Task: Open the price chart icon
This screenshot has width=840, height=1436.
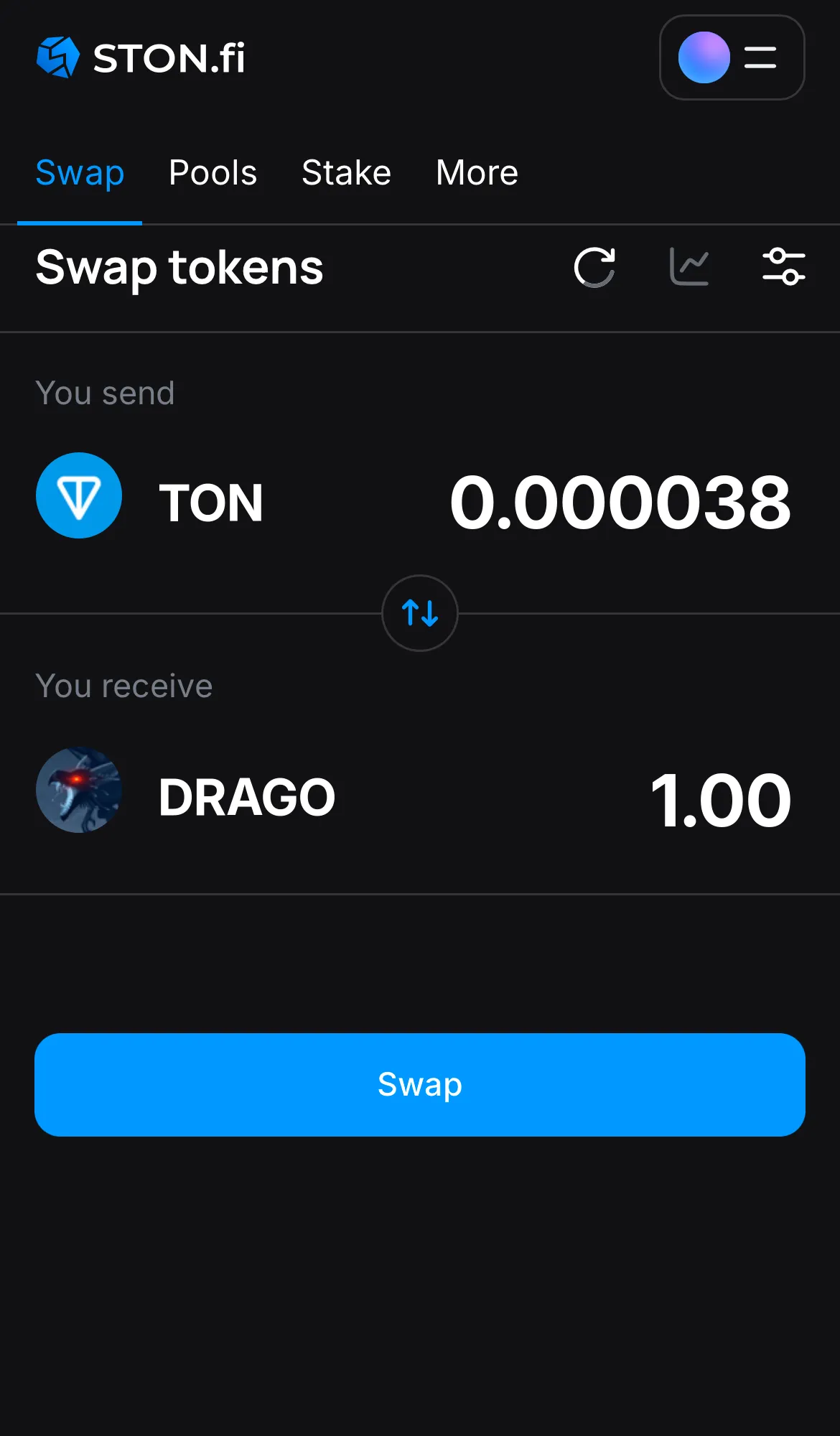Action: pos(689,266)
